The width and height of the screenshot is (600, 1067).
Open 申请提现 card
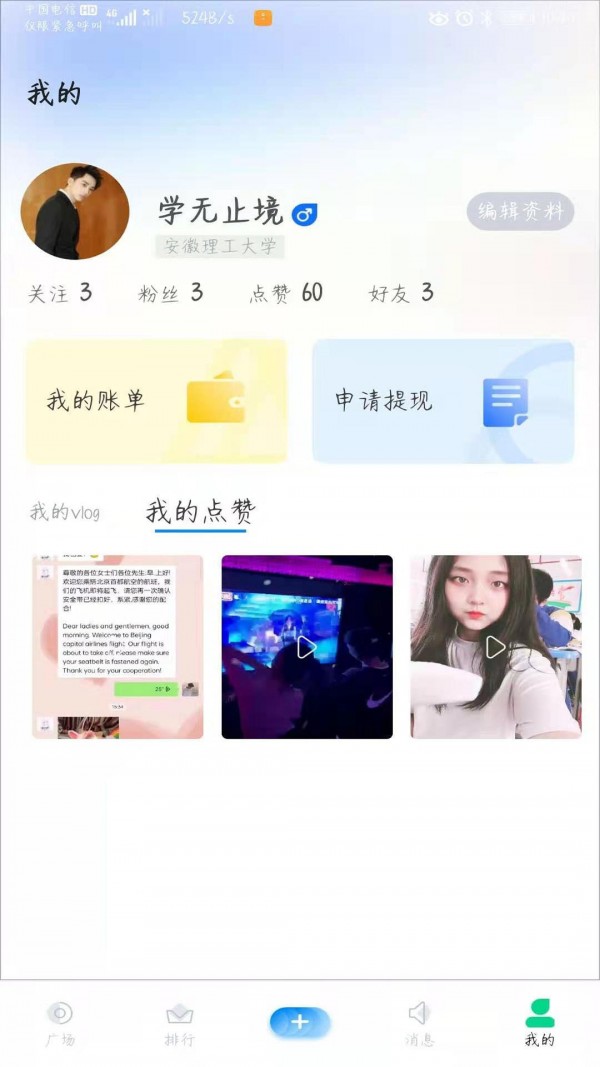tap(443, 402)
